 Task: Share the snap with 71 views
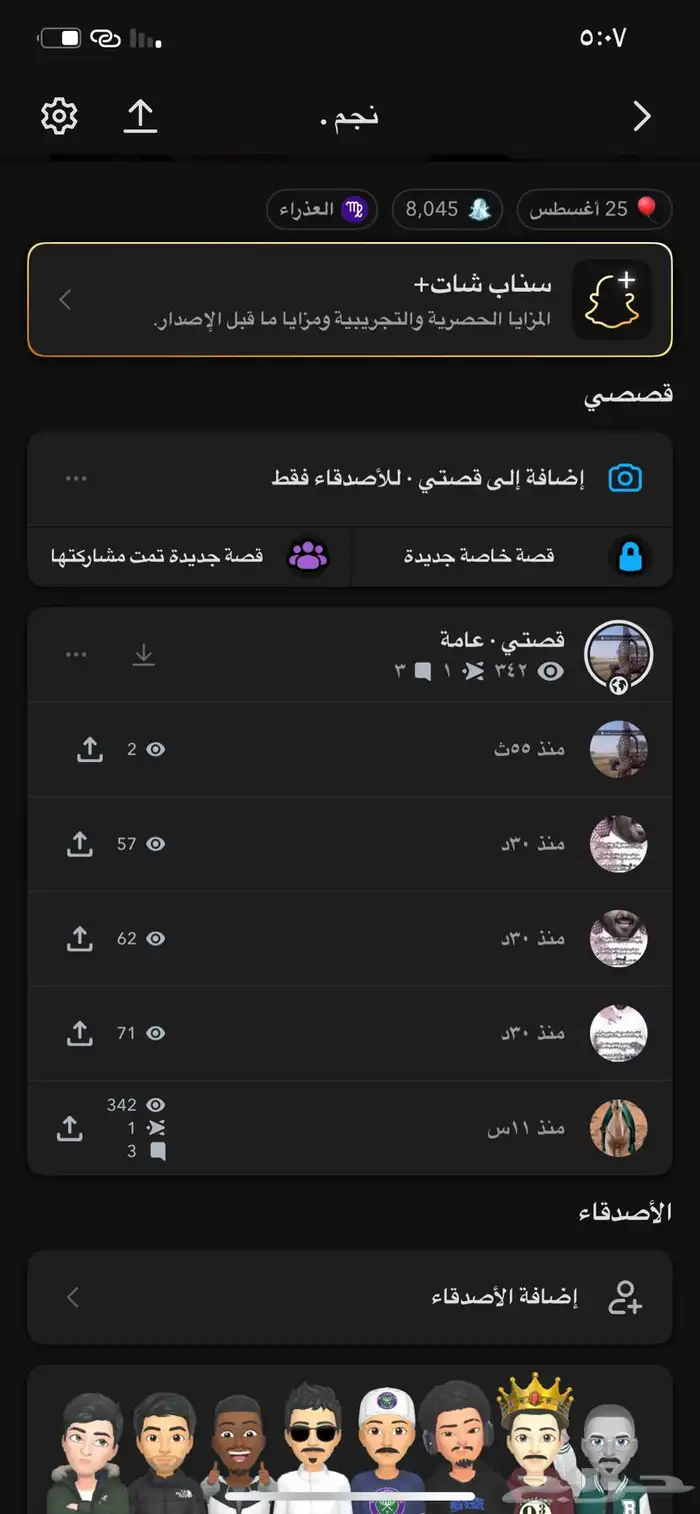click(x=79, y=1033)
